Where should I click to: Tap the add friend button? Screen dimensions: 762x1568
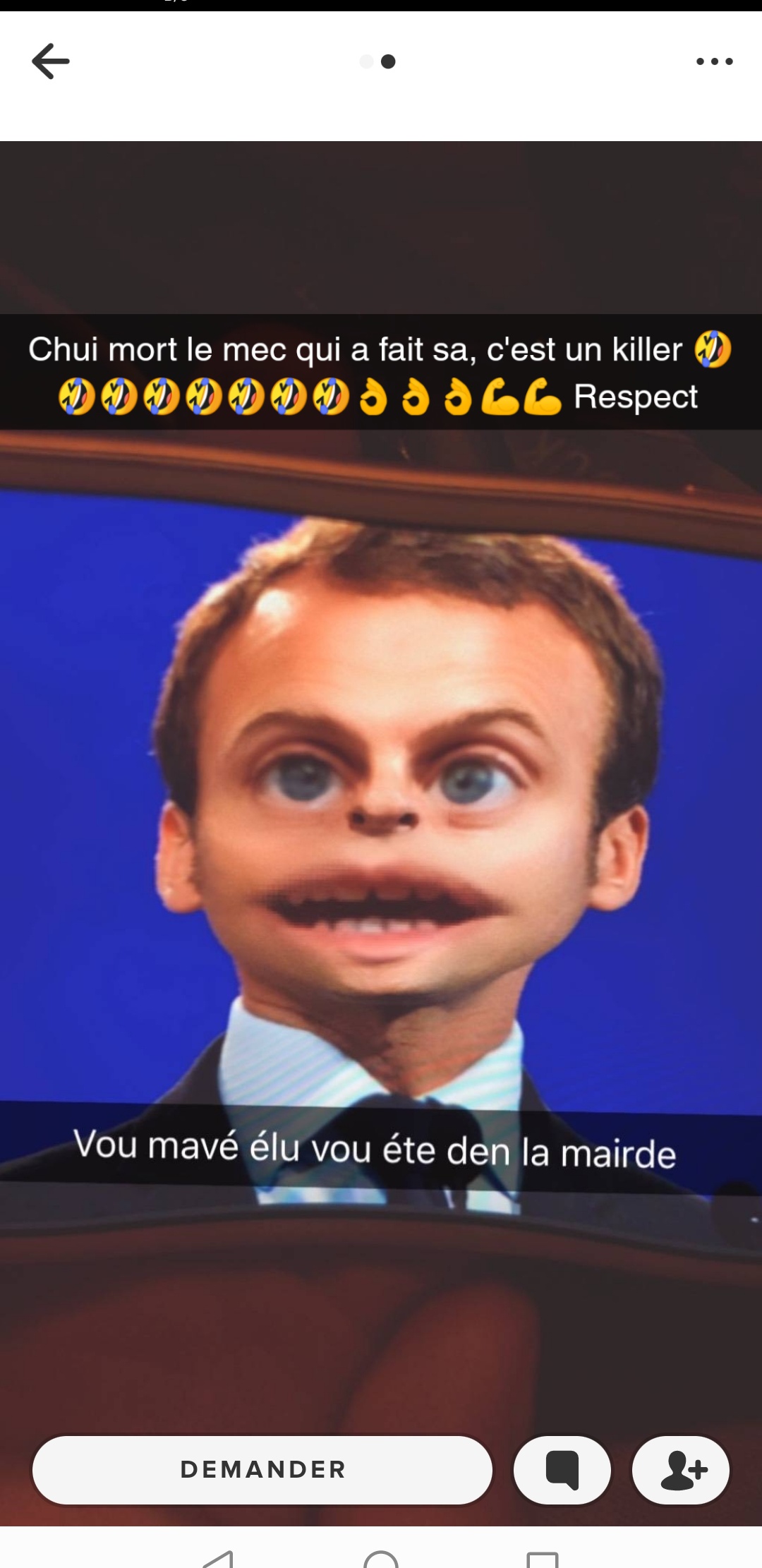click(x=681, y=1469)
